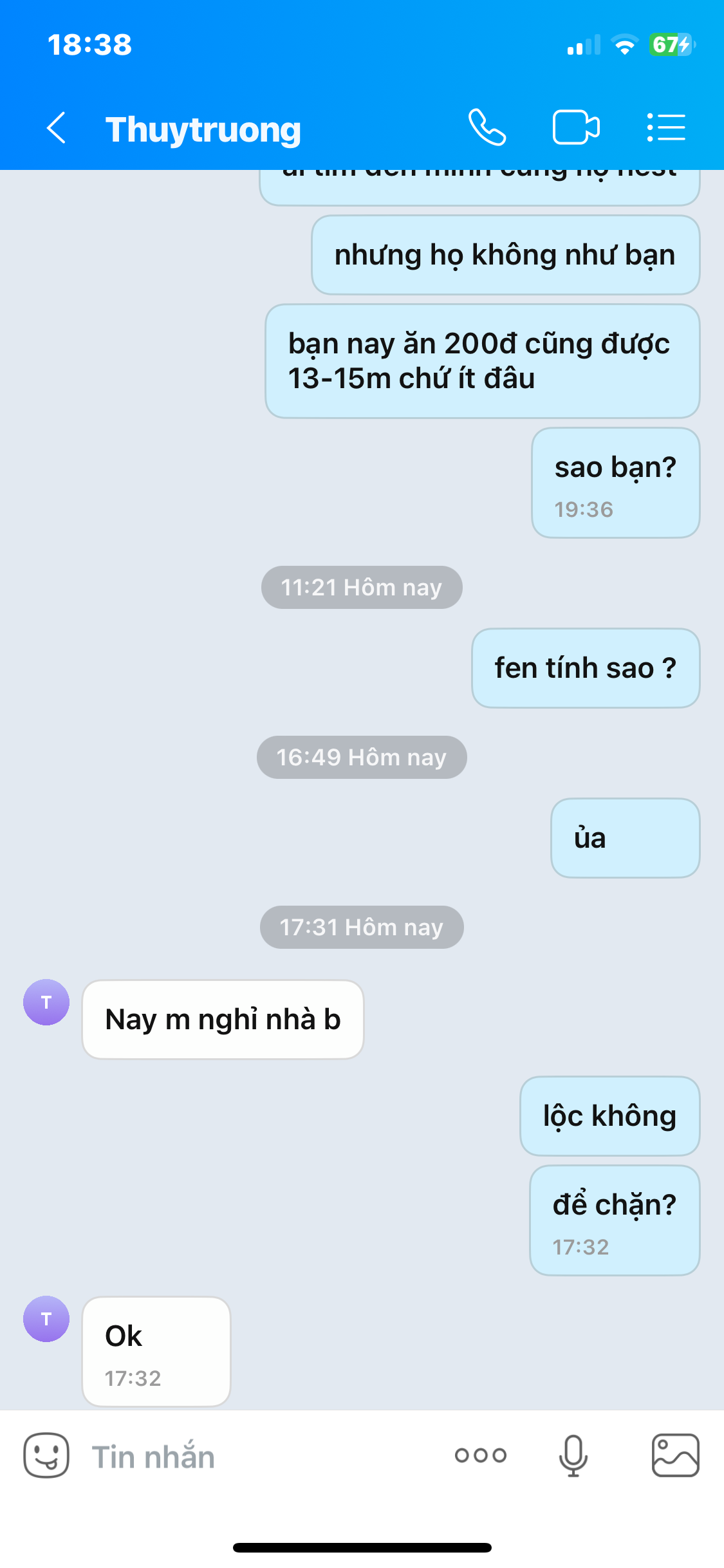Open the chat options menu

tap(666, 127)
